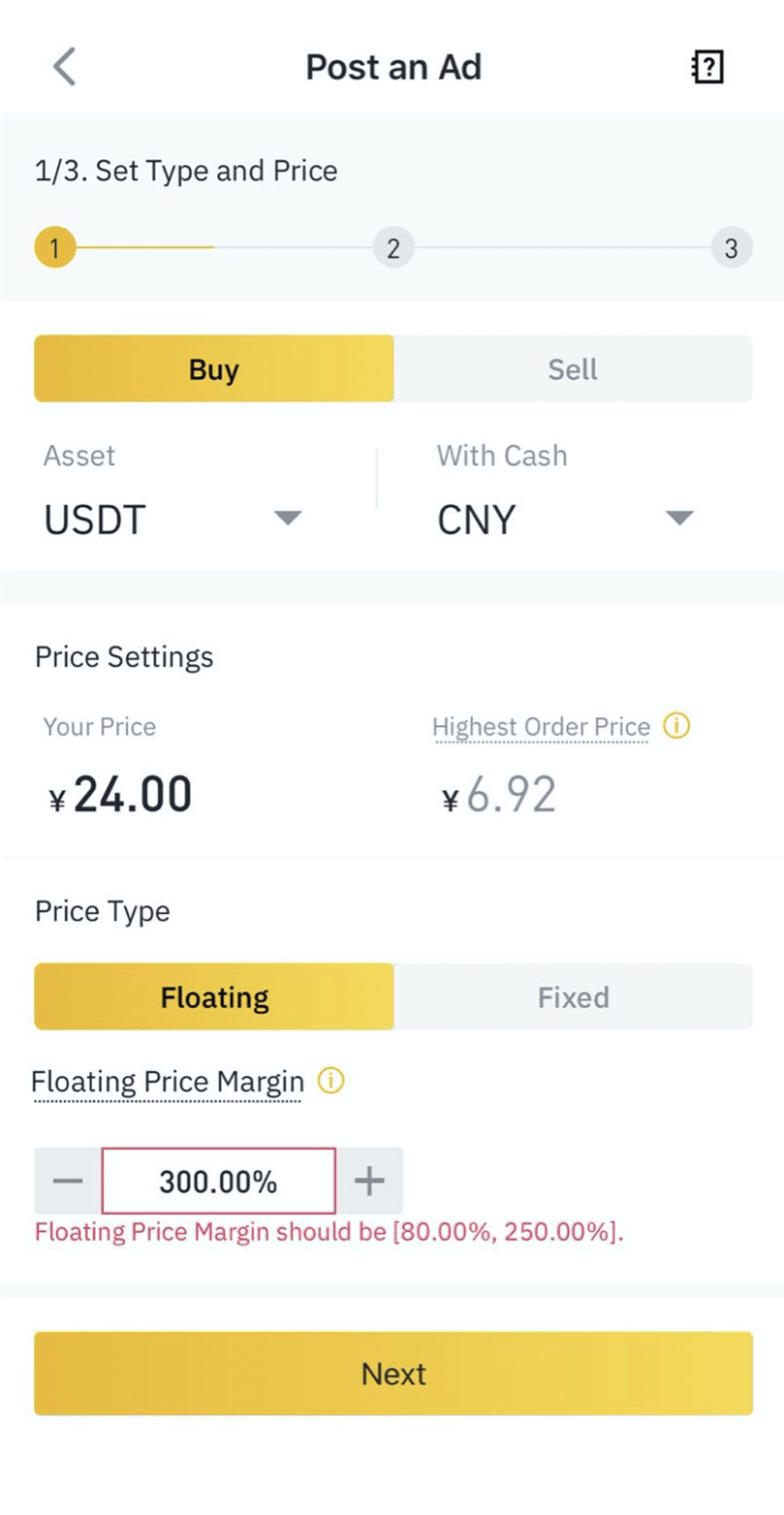This screenshot has width=784, height=1515.
Task: Continue with the Next button
Action: [393, 1373]
